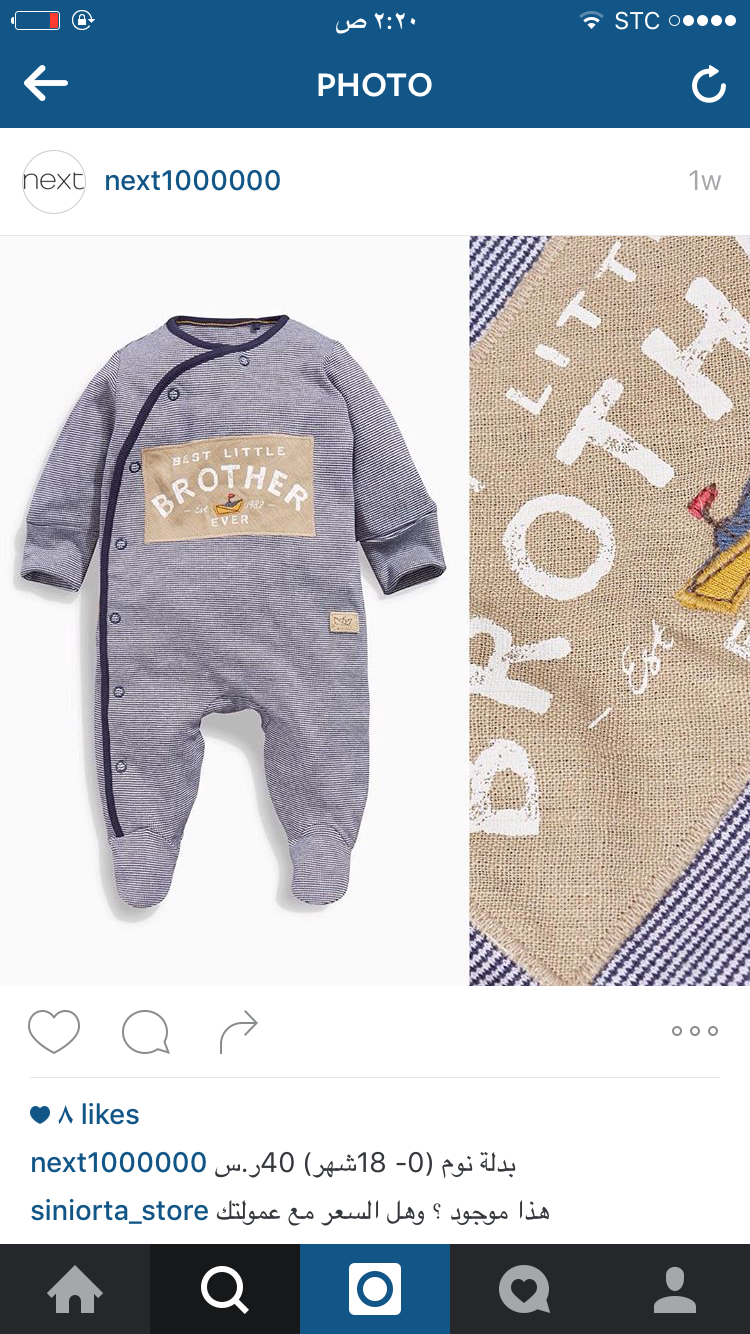
Task: Like this post with the heart icon
Action: click(54, 1031)
